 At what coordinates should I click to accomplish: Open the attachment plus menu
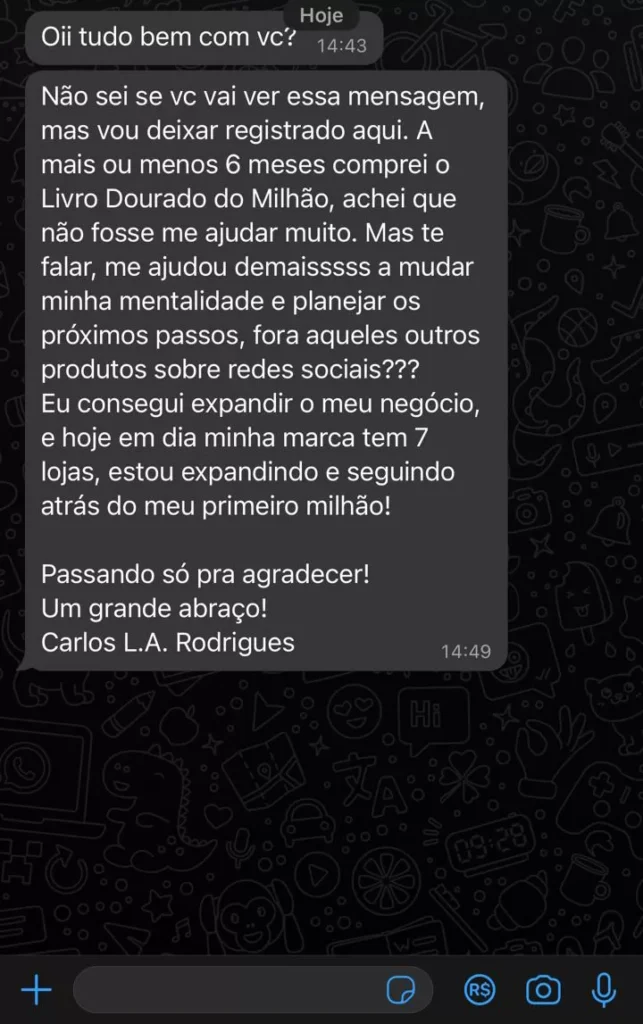[x=36, y=990]
